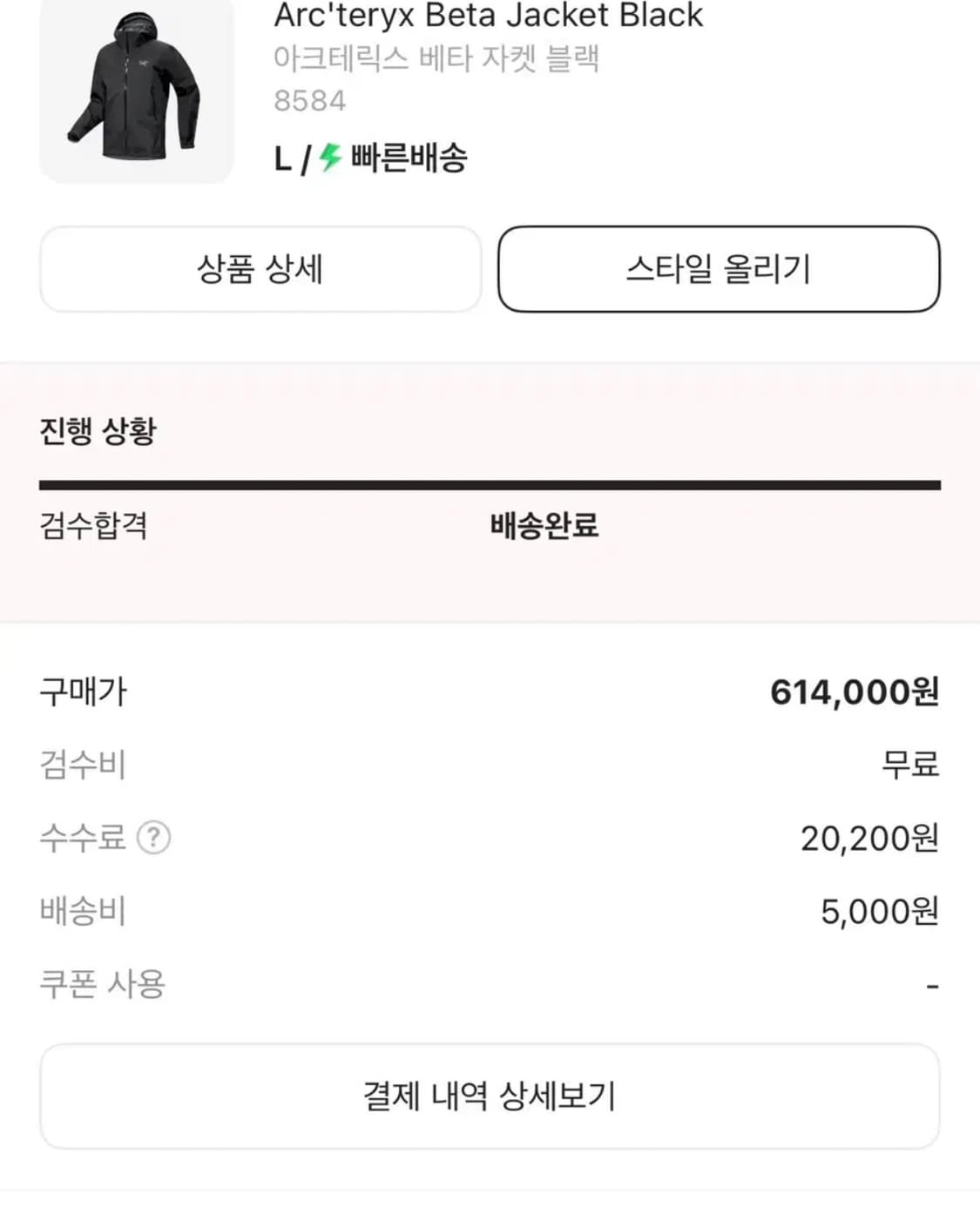Open the 수수료 help question mark icon
Screen dimensions: 980x1207
[x=155, y=839]
